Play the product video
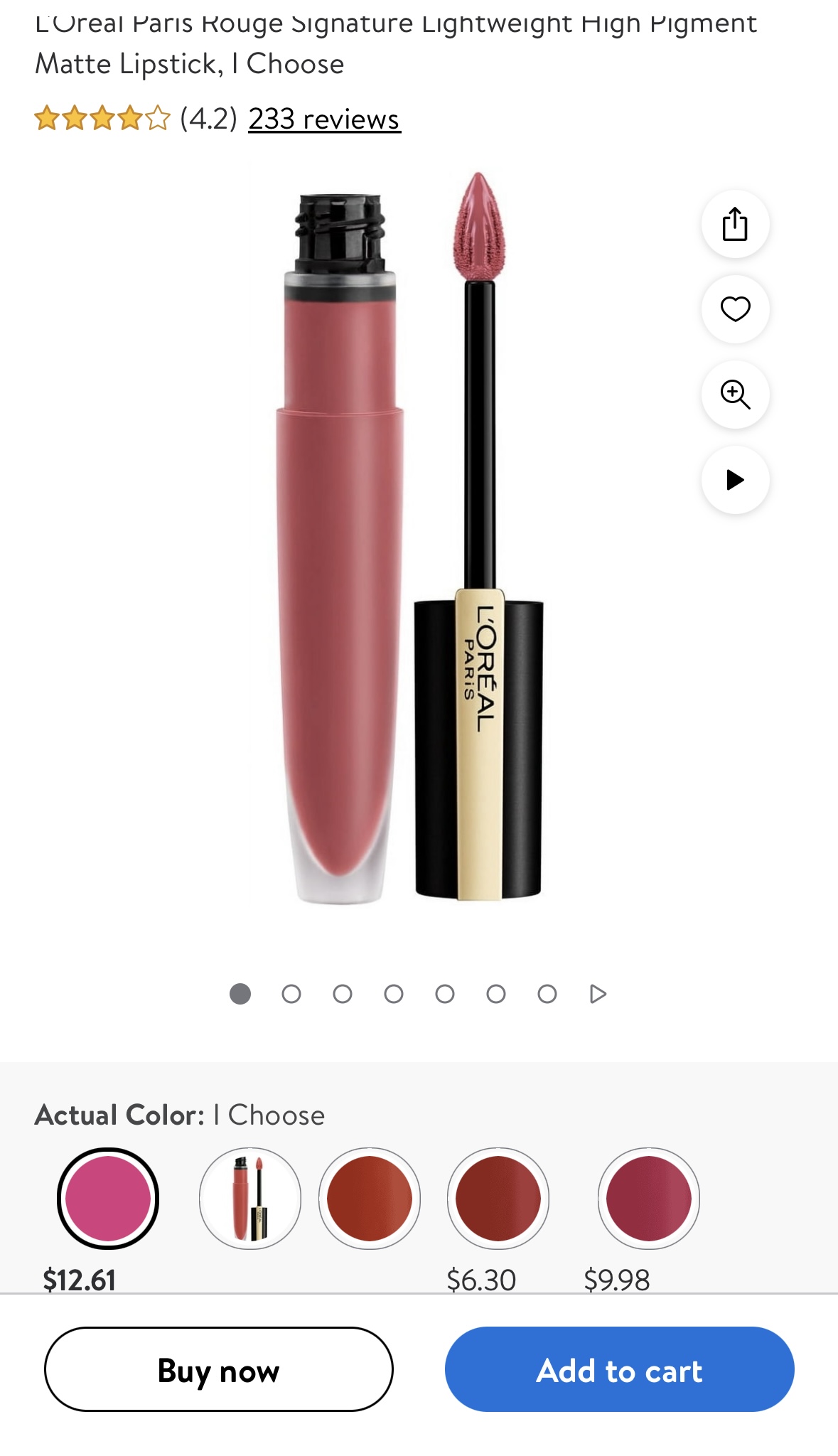Viewport: 838px width, 1456px height. point(735,480)
